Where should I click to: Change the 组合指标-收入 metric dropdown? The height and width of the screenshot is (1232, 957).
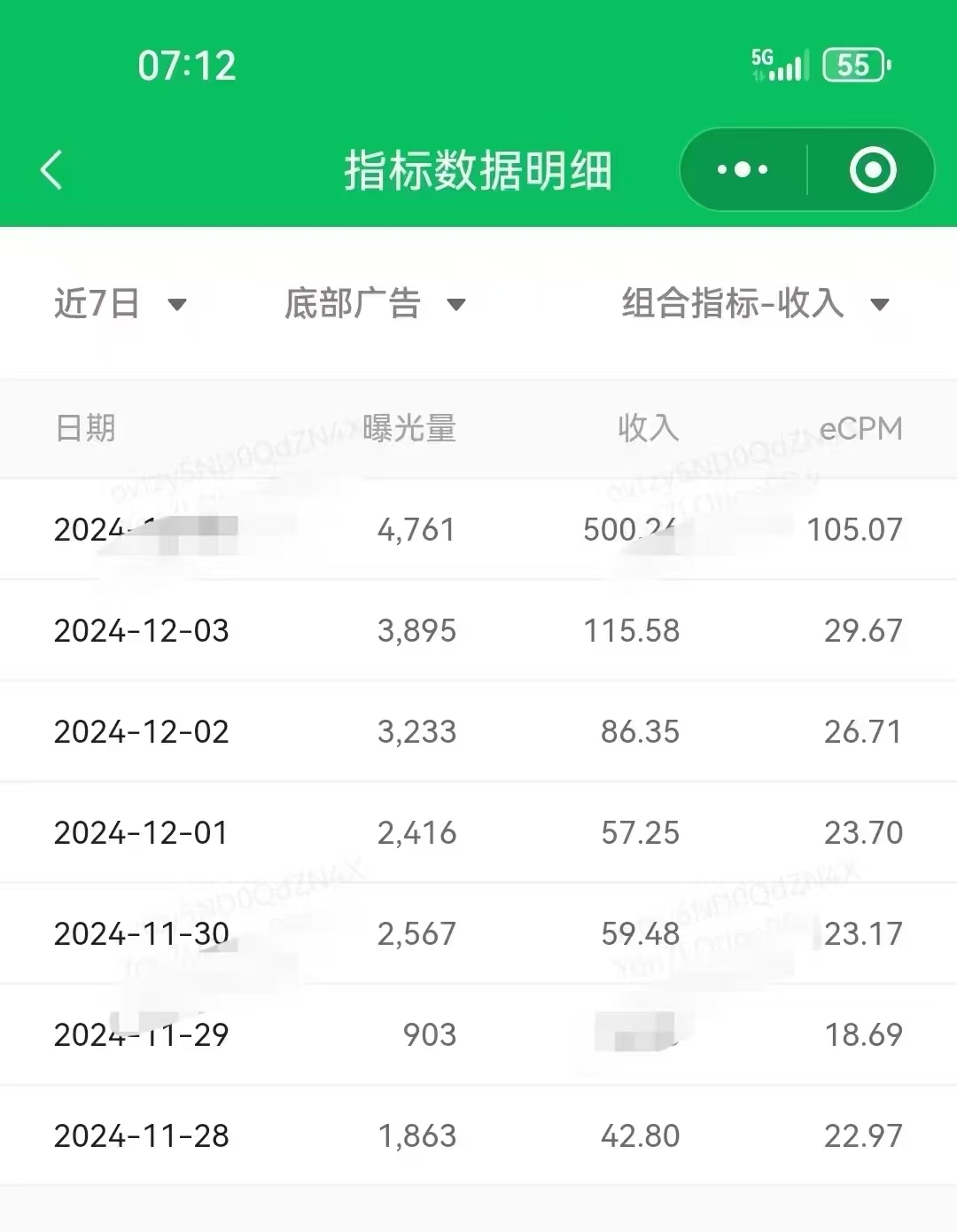point(754,304)
